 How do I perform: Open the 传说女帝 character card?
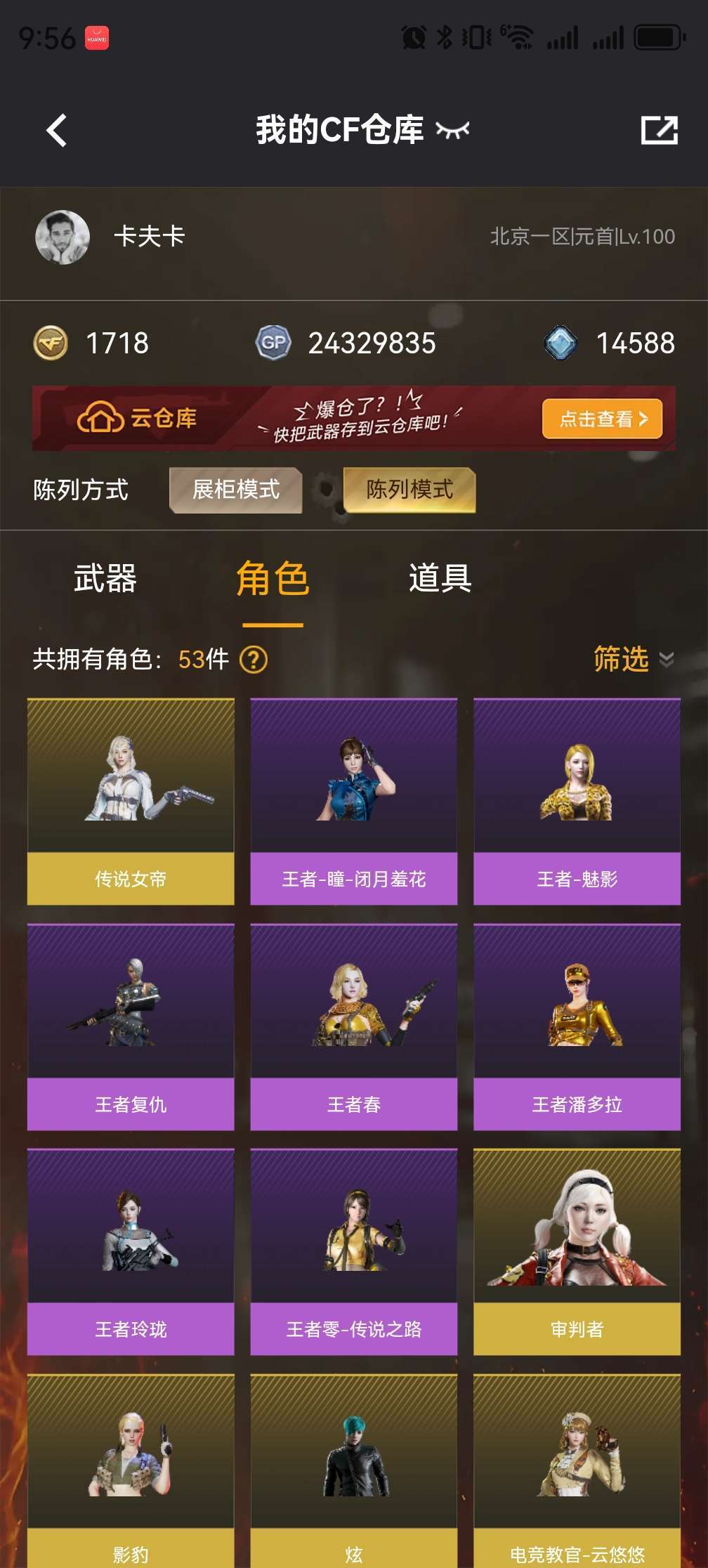[x=131, y=802]
